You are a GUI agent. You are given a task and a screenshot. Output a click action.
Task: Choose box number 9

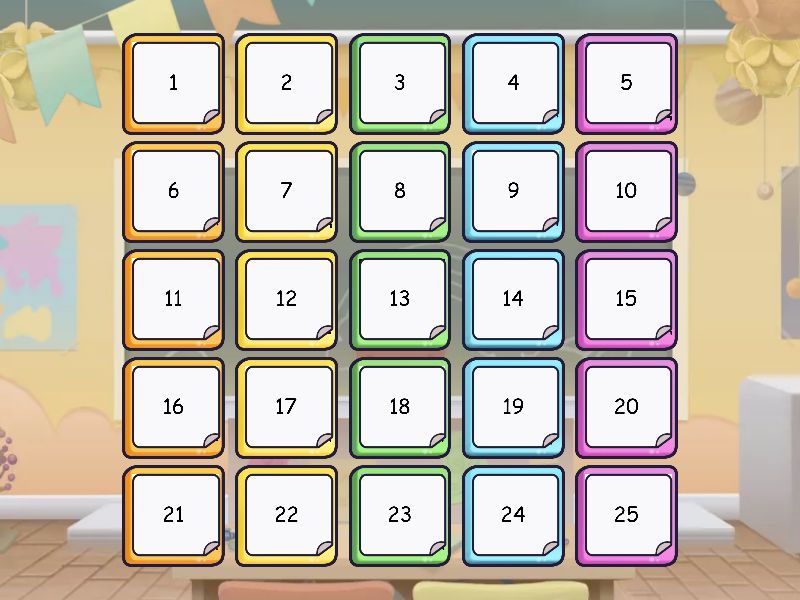pyautogui.click(x=513, y=191)
